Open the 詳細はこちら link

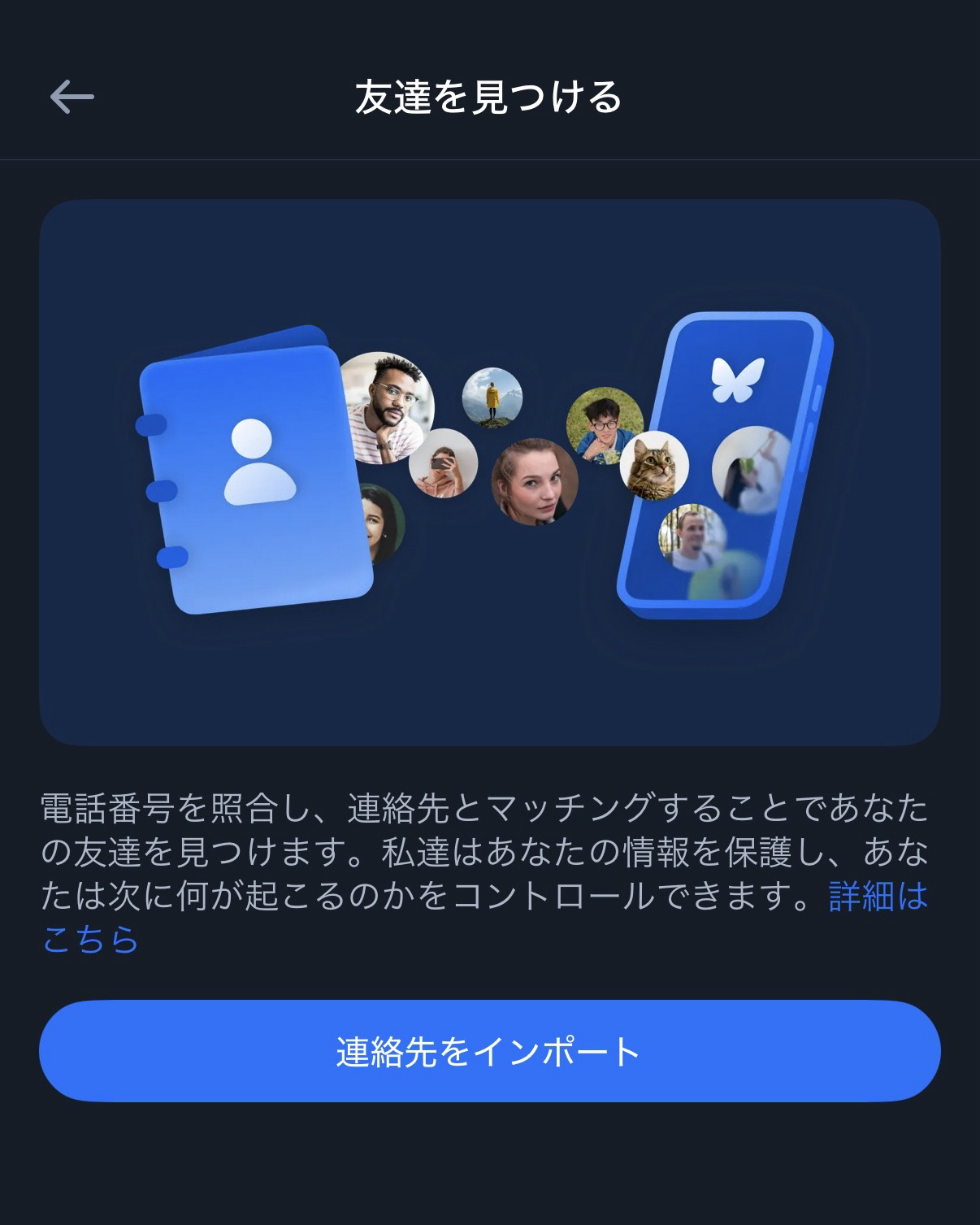click(878, 897)
